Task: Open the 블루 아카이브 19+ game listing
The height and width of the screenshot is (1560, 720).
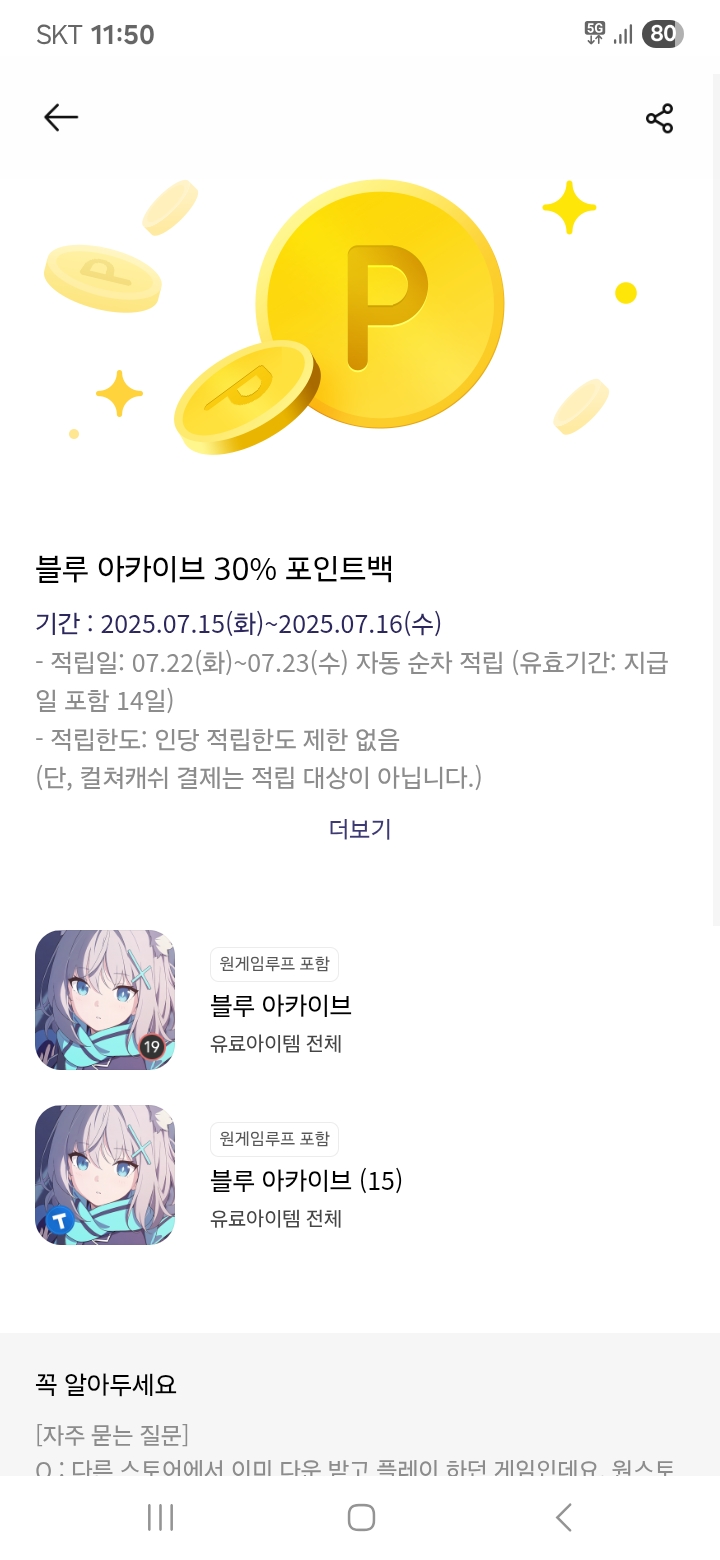Action: [x=281, y=1004]
